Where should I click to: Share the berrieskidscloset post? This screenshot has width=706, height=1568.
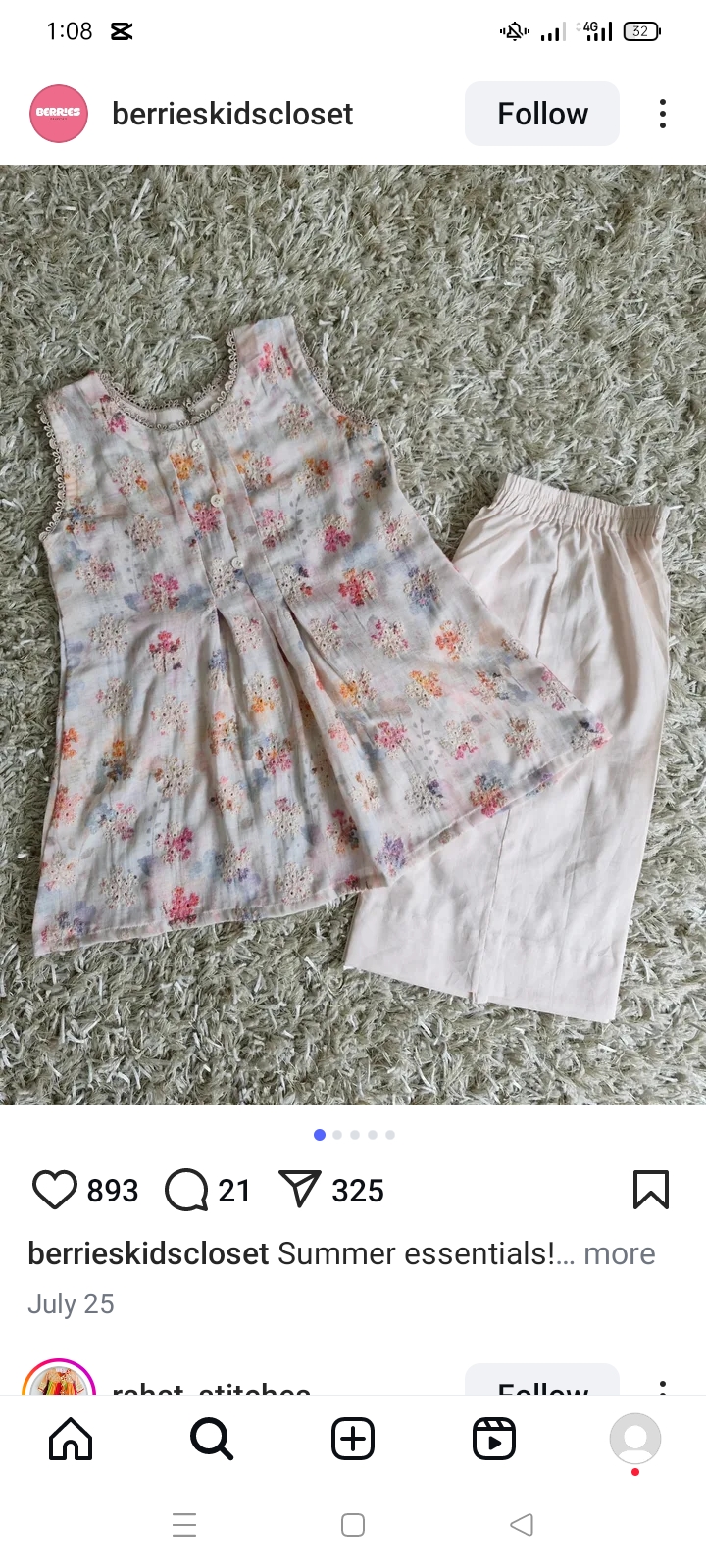tap(300, 1190)
